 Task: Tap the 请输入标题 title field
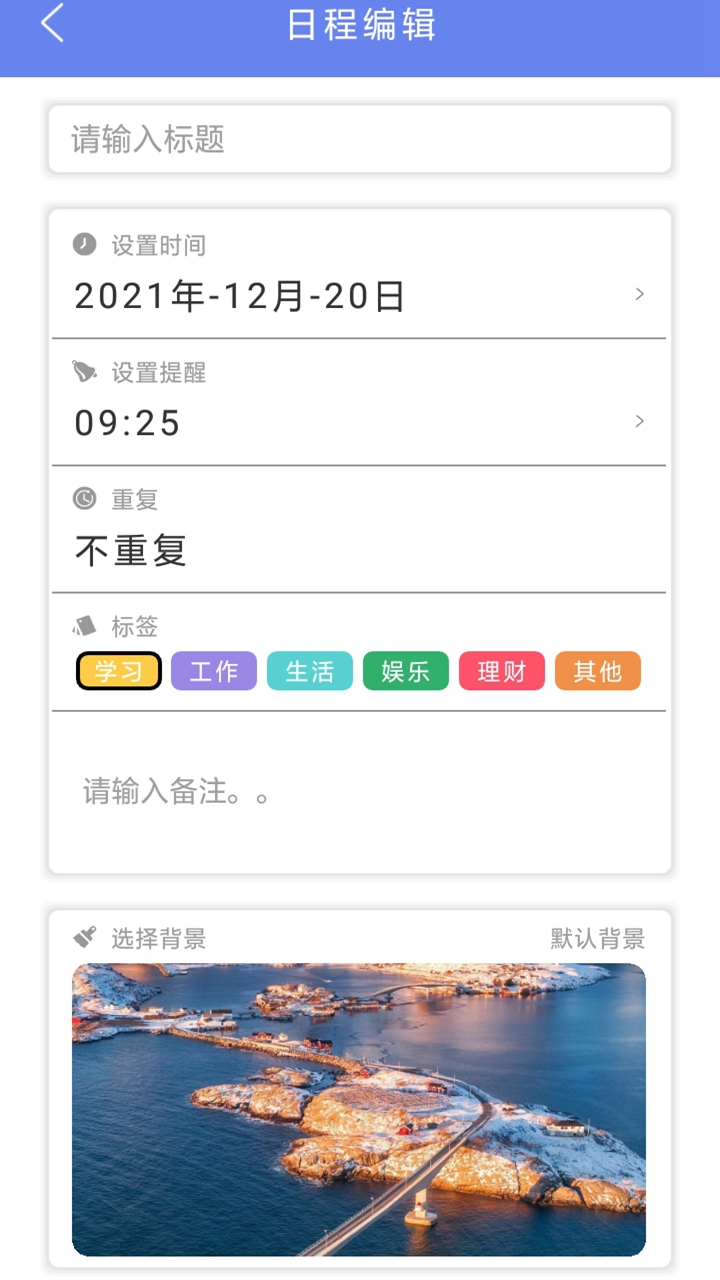[360, 139]
